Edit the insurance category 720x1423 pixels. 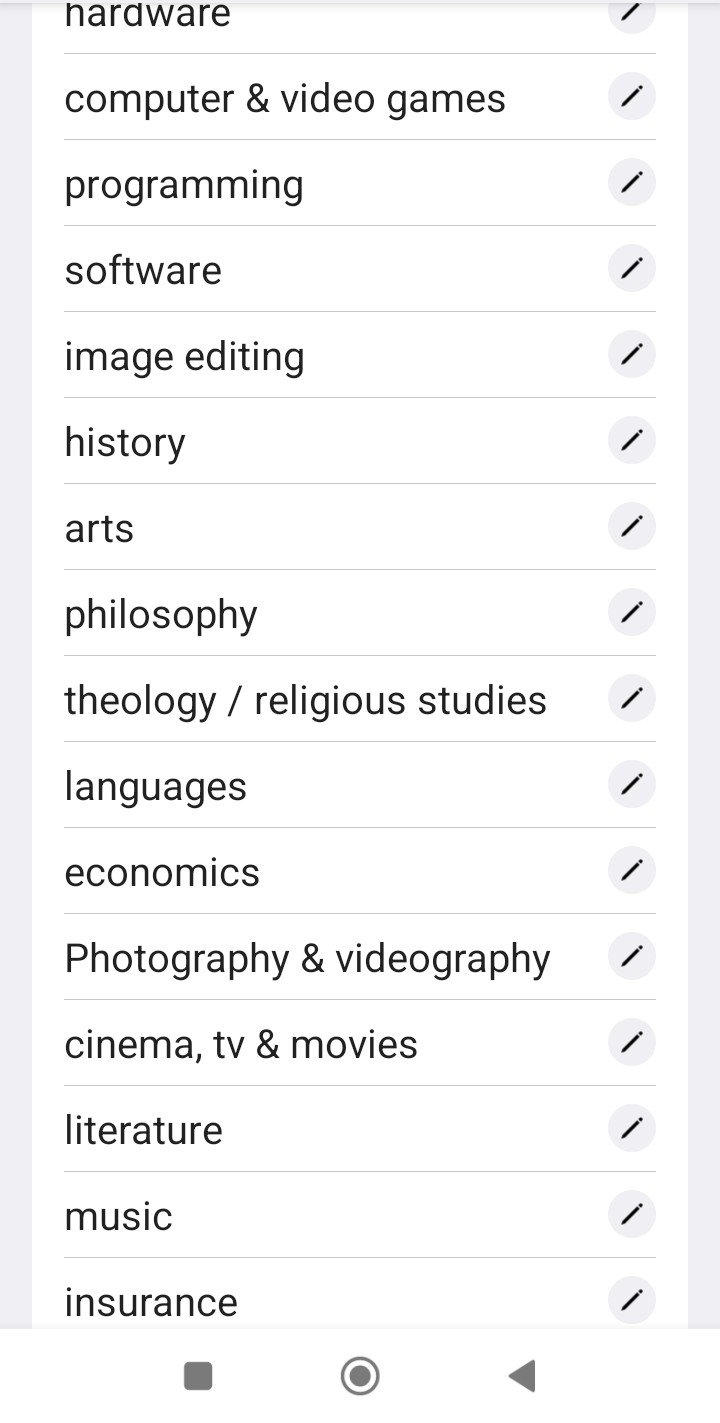coord(631,1300)
